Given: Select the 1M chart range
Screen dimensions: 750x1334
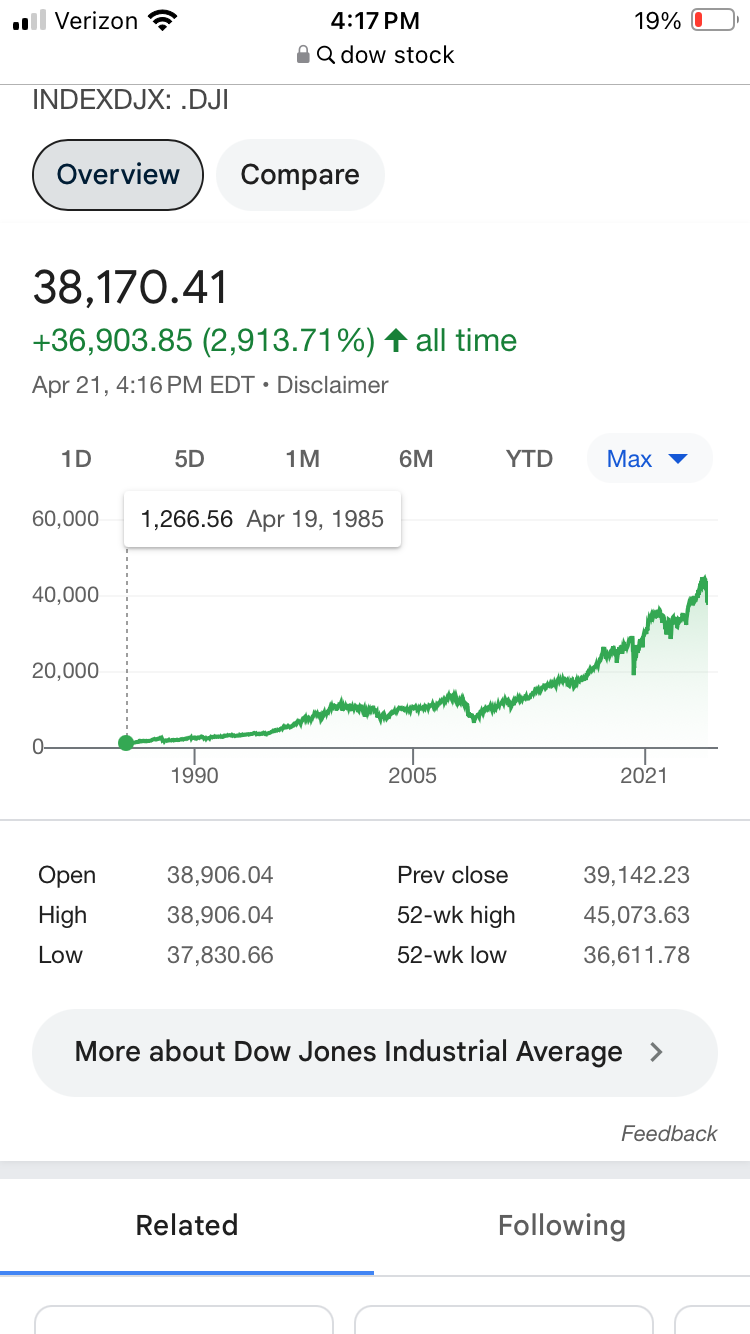Looking at the screenshot, I should pyautogui.click(x=302, y=459).
